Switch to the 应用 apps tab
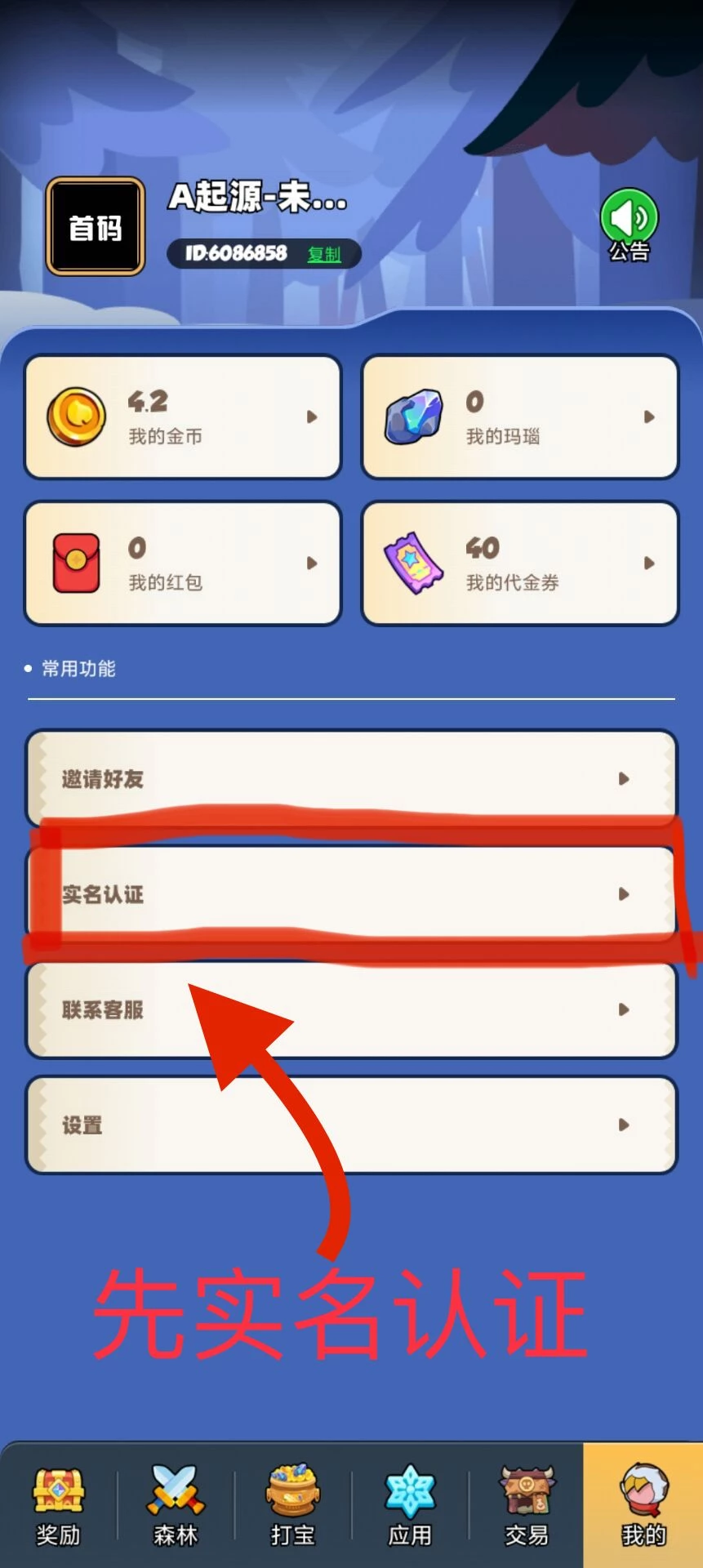This screenshot has height=1568, width=703. (410, 1505)
